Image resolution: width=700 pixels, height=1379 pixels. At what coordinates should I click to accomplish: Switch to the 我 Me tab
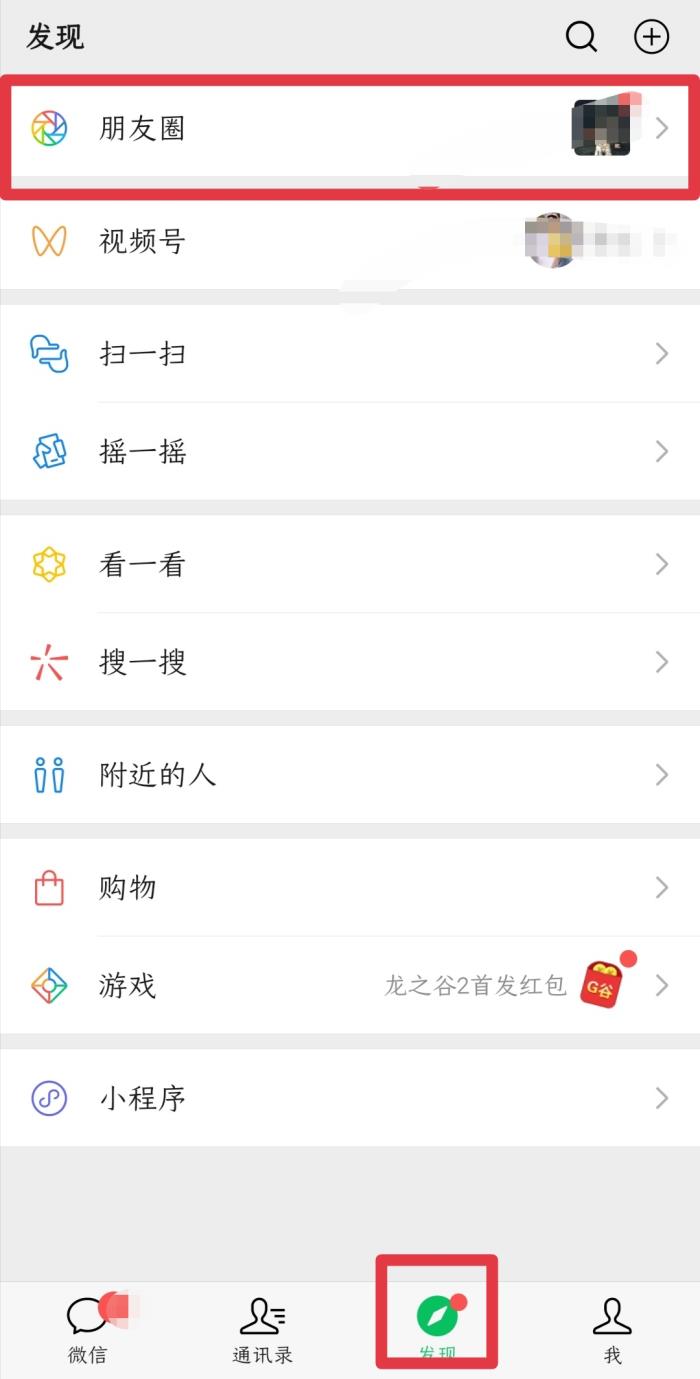click(x=612, y=1329)
